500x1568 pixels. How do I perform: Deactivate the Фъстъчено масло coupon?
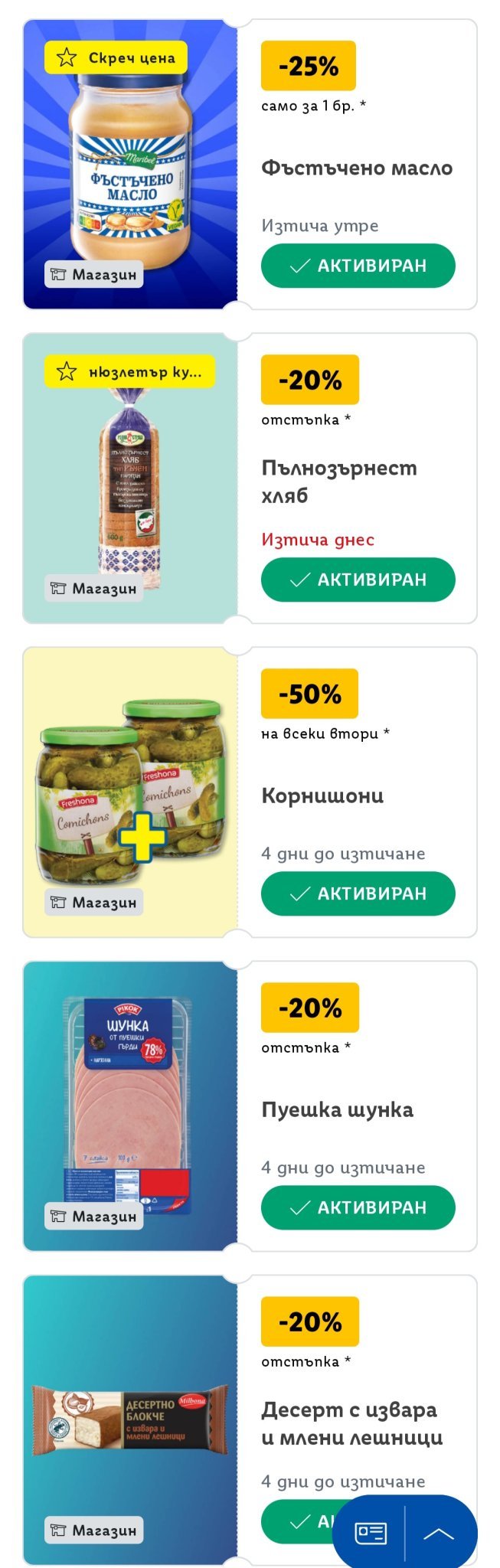point(358,266)
